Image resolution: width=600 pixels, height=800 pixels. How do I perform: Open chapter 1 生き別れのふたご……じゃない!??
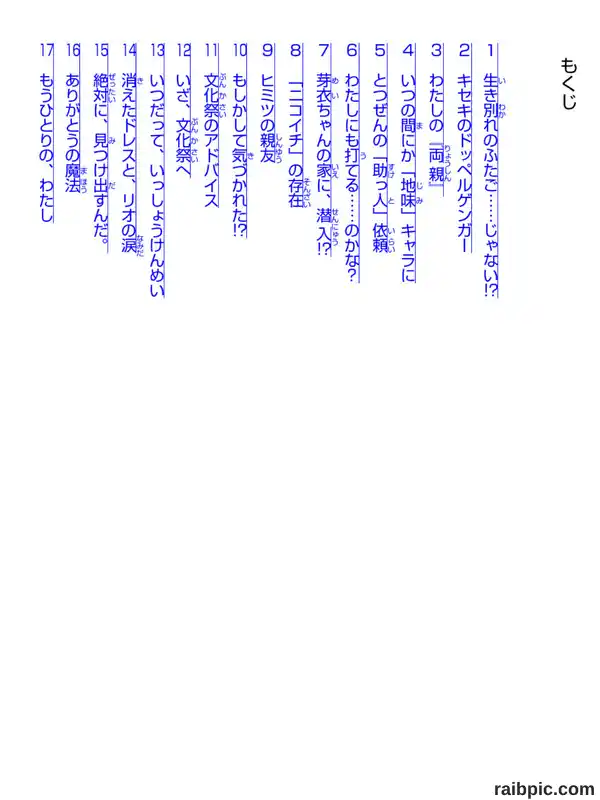[x=491, y=170]
